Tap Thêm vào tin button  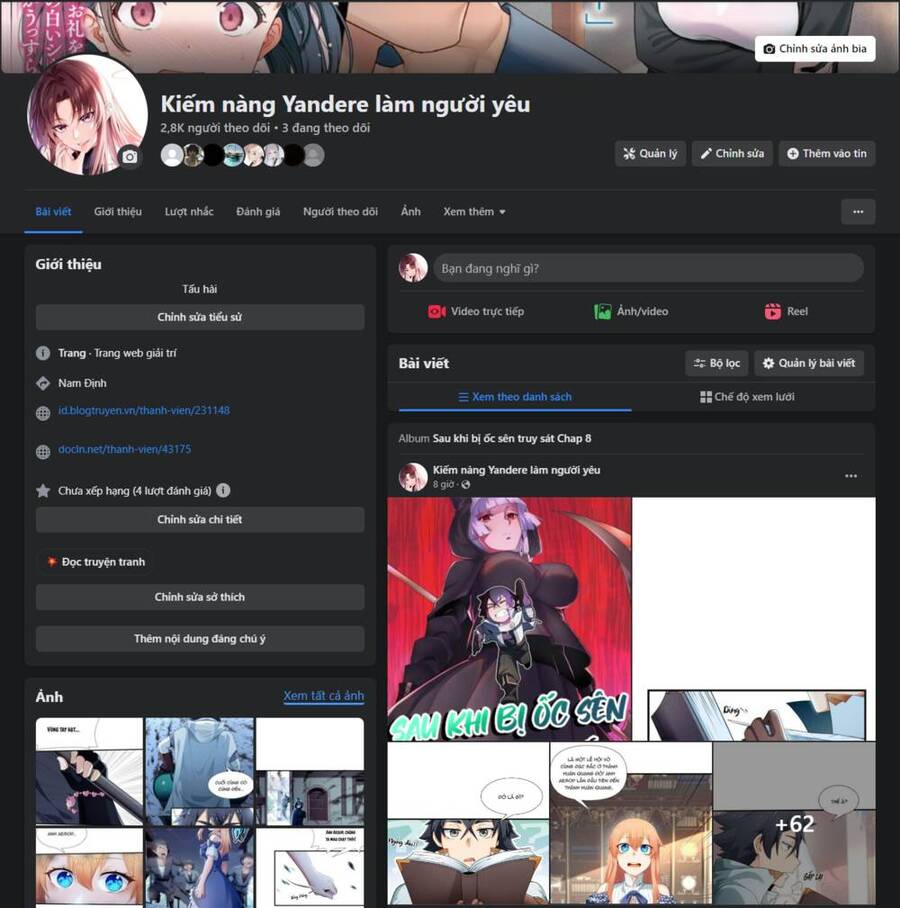827,153
